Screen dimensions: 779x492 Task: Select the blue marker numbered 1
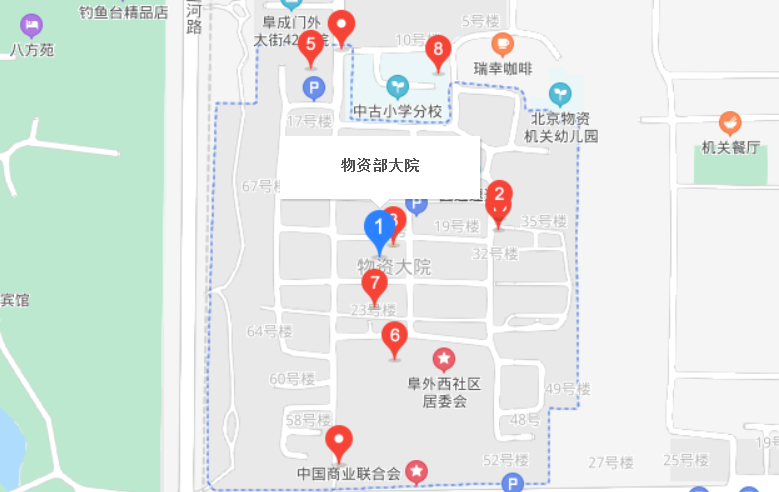click(378, 229)
